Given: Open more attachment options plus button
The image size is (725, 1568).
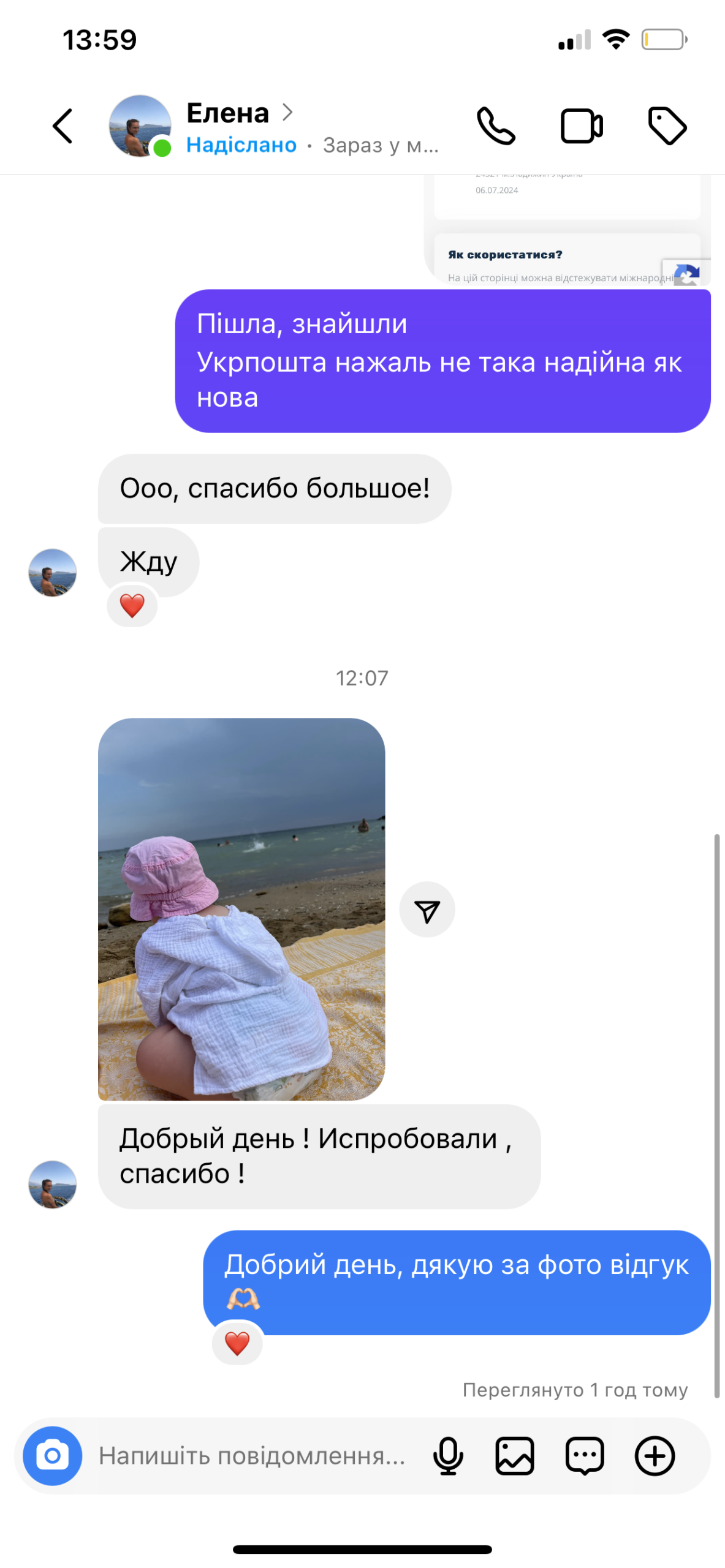Looking at the screenshot, I should coord(655,1455).
